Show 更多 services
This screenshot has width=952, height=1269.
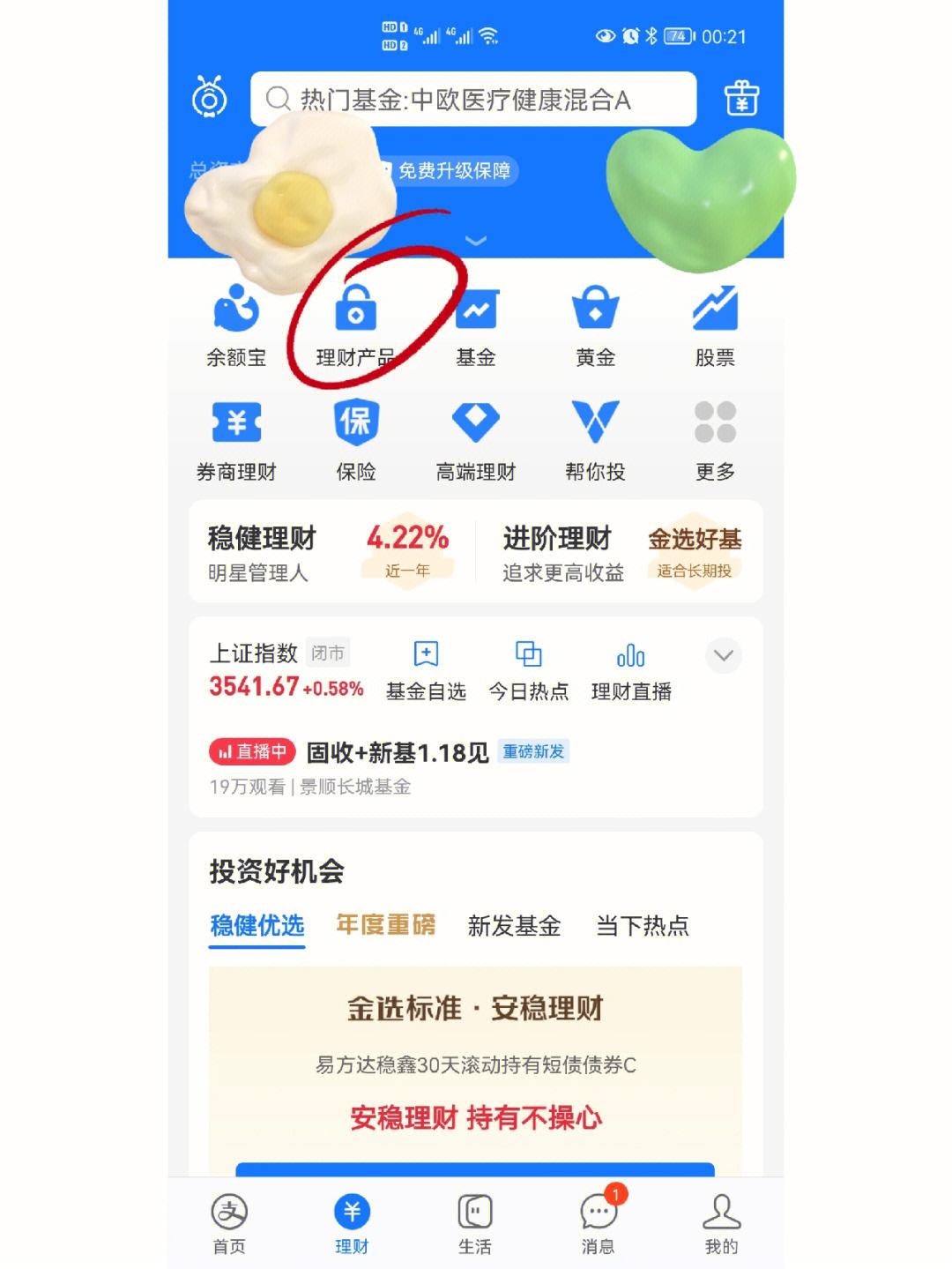coord(714,440)
